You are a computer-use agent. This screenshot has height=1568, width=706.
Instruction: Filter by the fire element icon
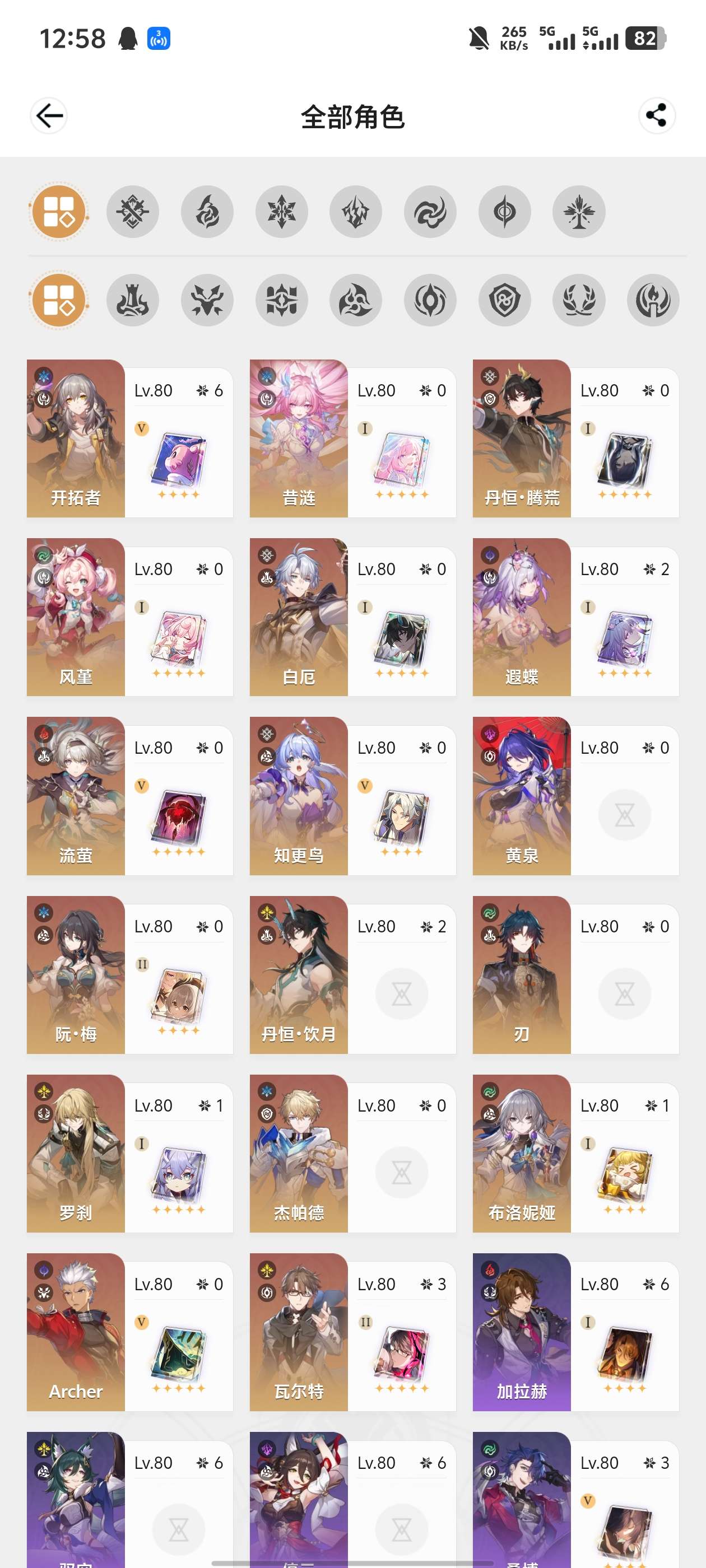point(207,212)
